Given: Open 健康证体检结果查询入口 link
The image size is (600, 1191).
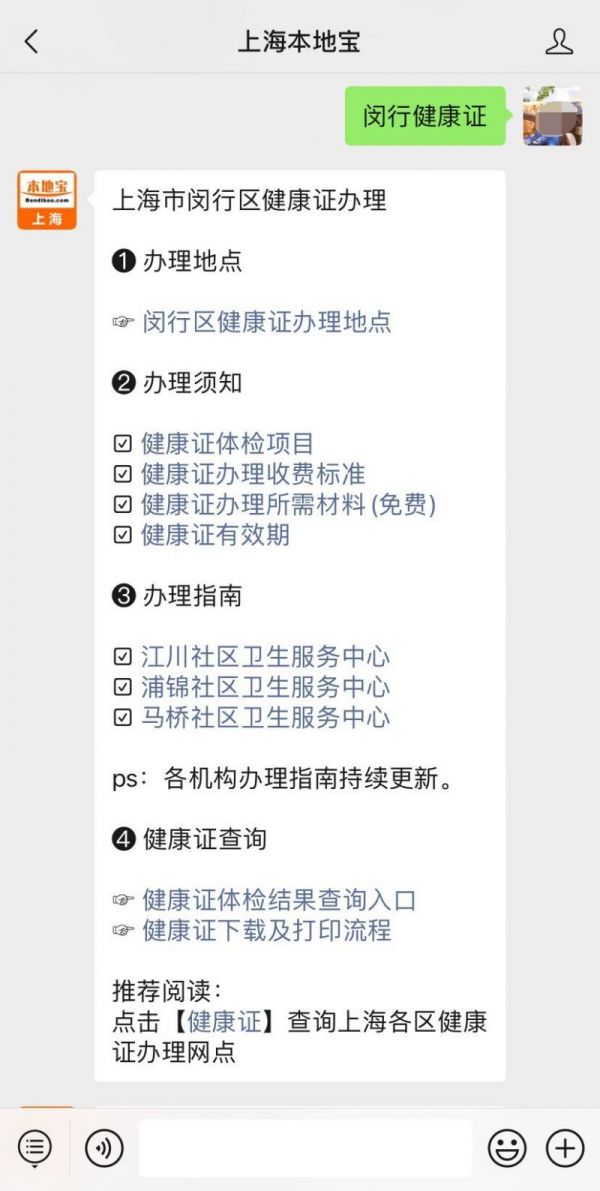Looking at the screenshot, I should click(x=278, y=900).
